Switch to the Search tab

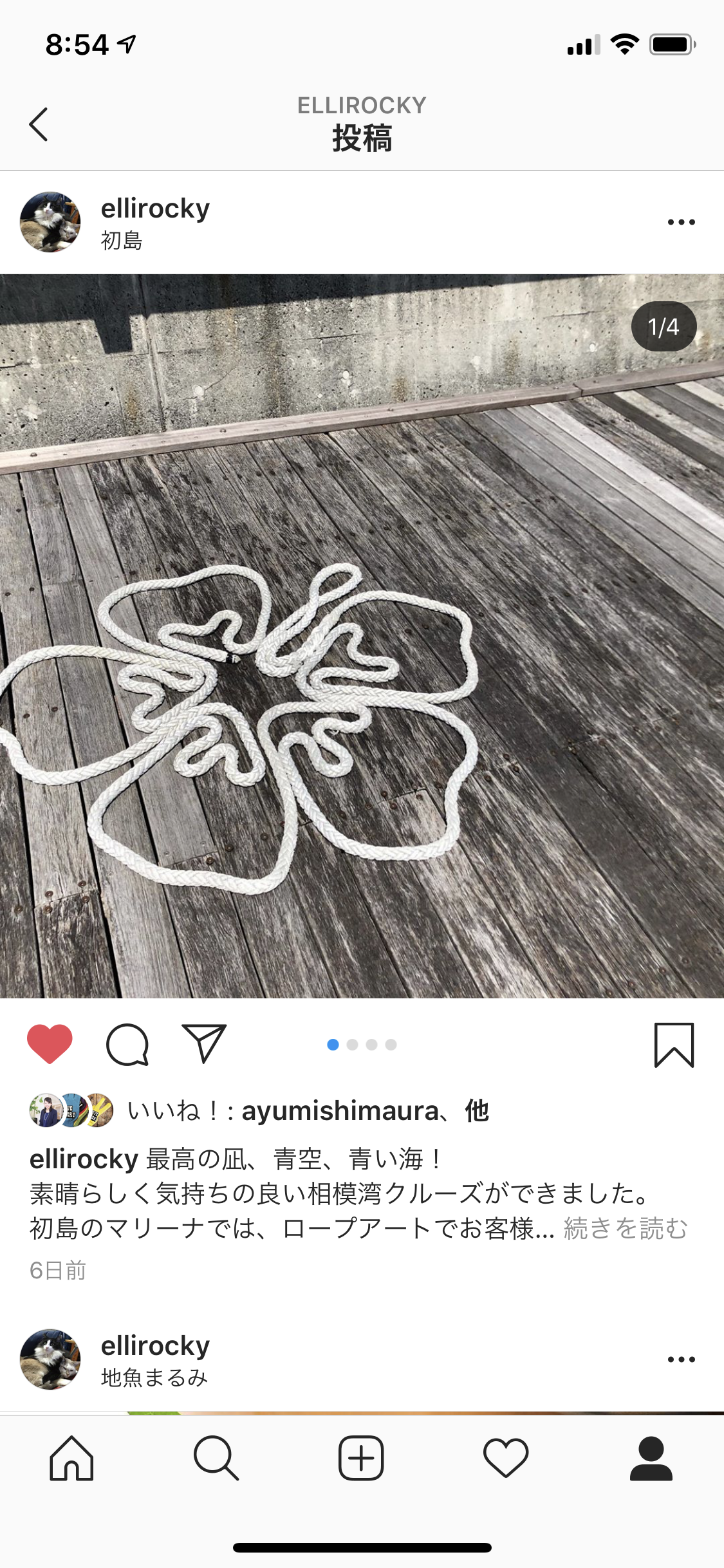(x=216, y=1459)
